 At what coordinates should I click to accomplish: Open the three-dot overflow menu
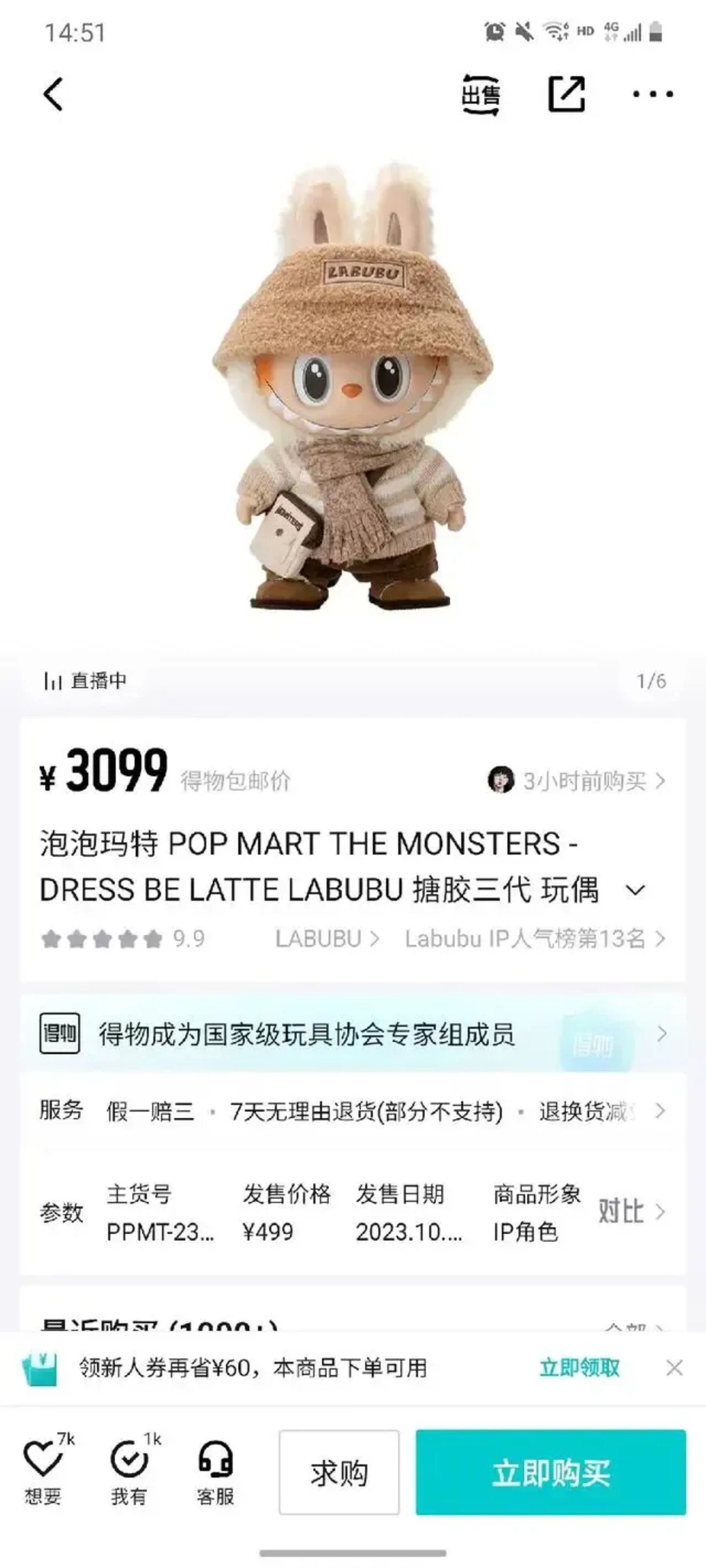tap(653, 94)
